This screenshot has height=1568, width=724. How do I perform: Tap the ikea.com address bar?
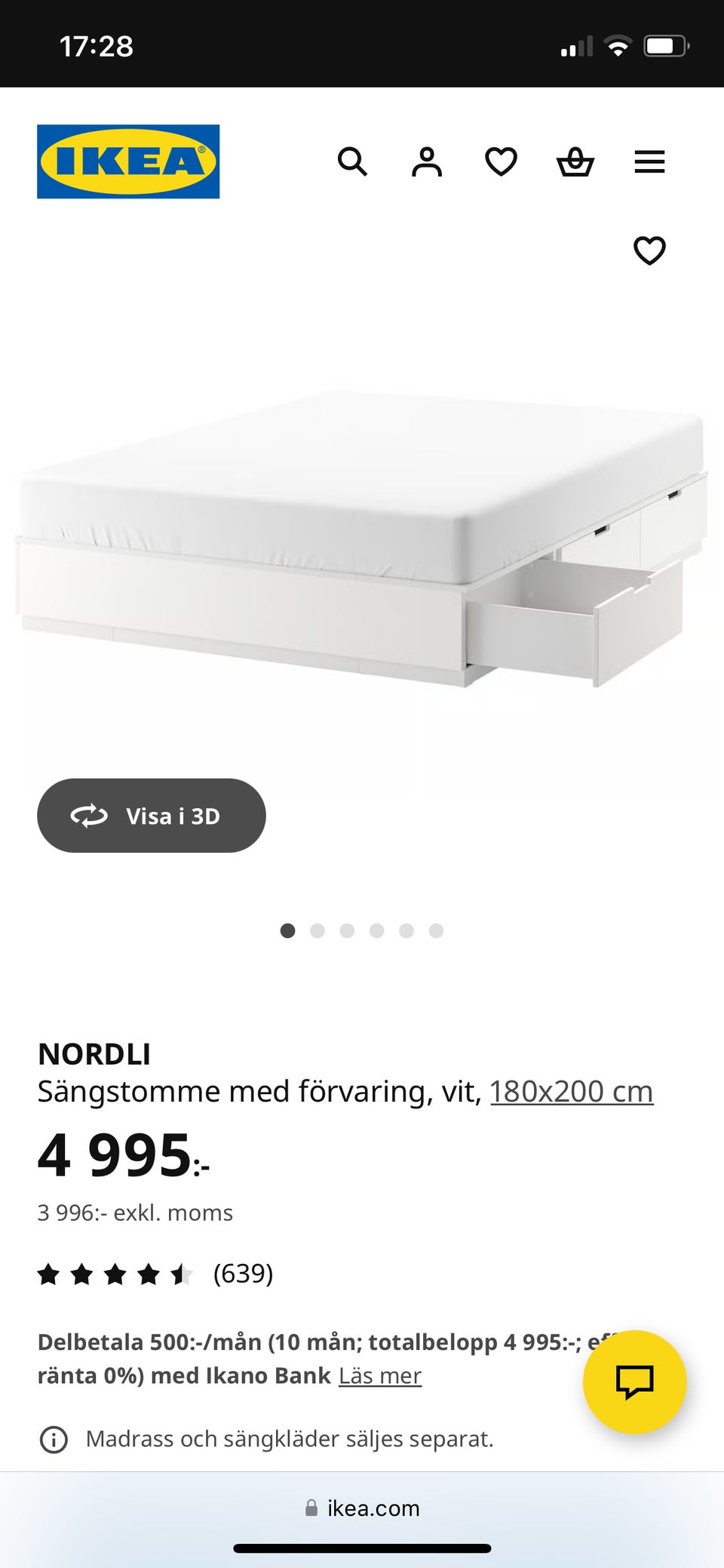(362, 1508)
